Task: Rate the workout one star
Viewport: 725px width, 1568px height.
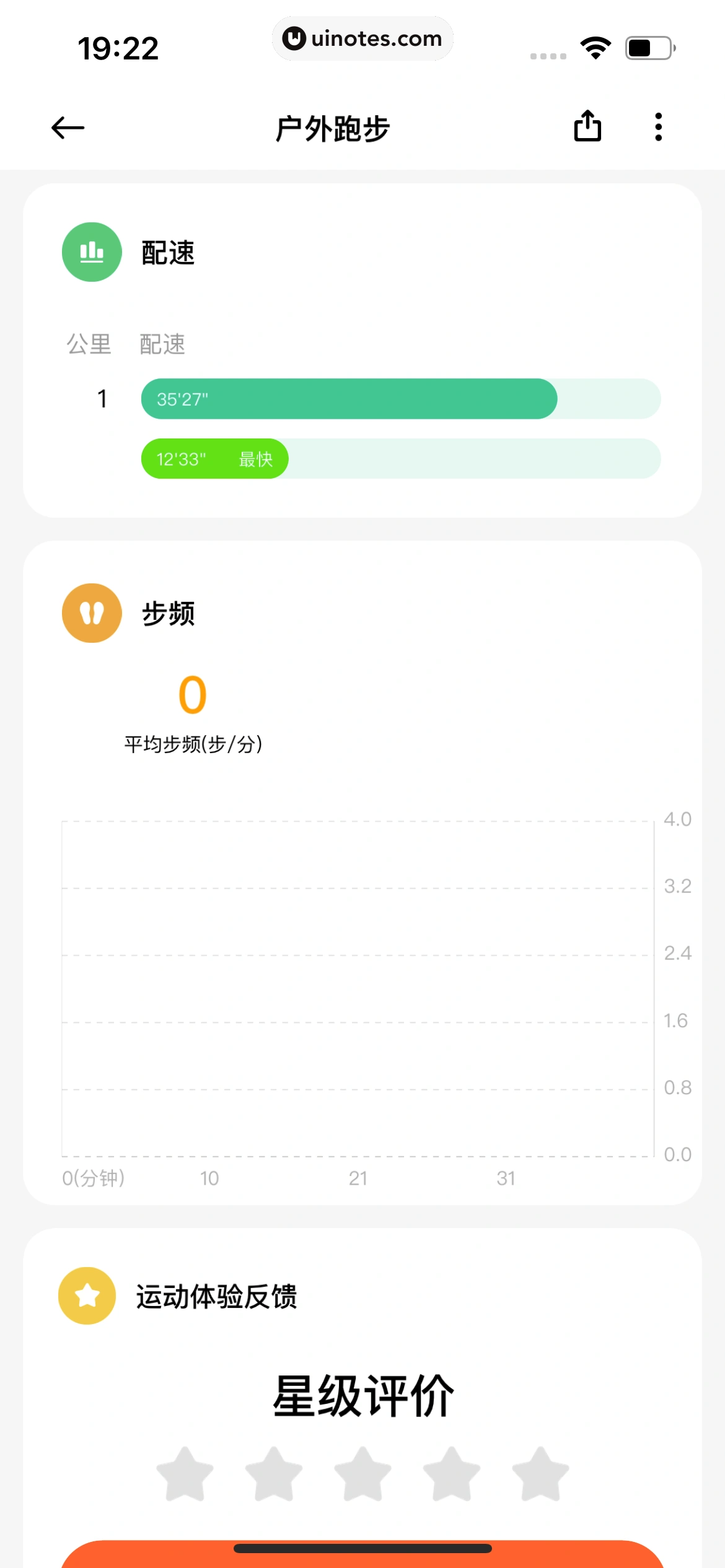Action: (x=185, y=1474)
